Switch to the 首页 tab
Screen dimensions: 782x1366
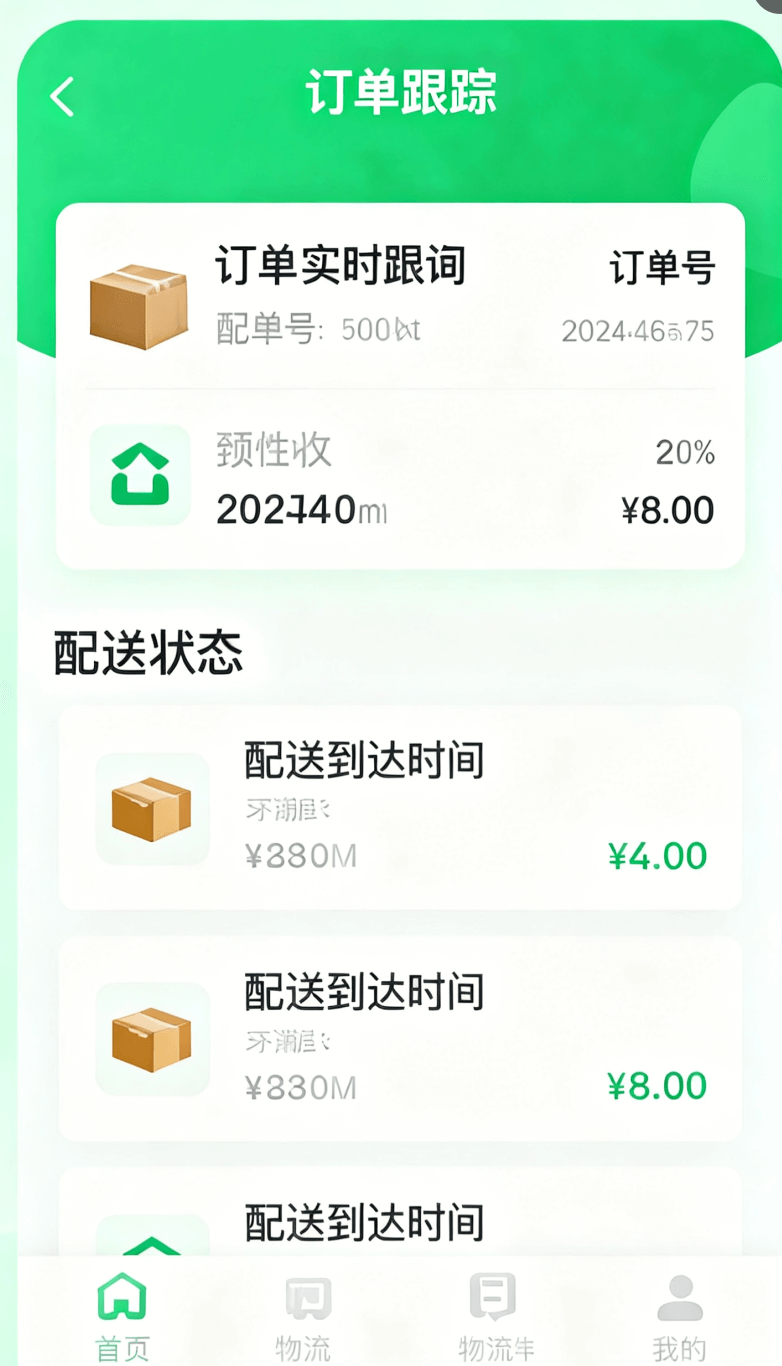(x=122, y=1317)
